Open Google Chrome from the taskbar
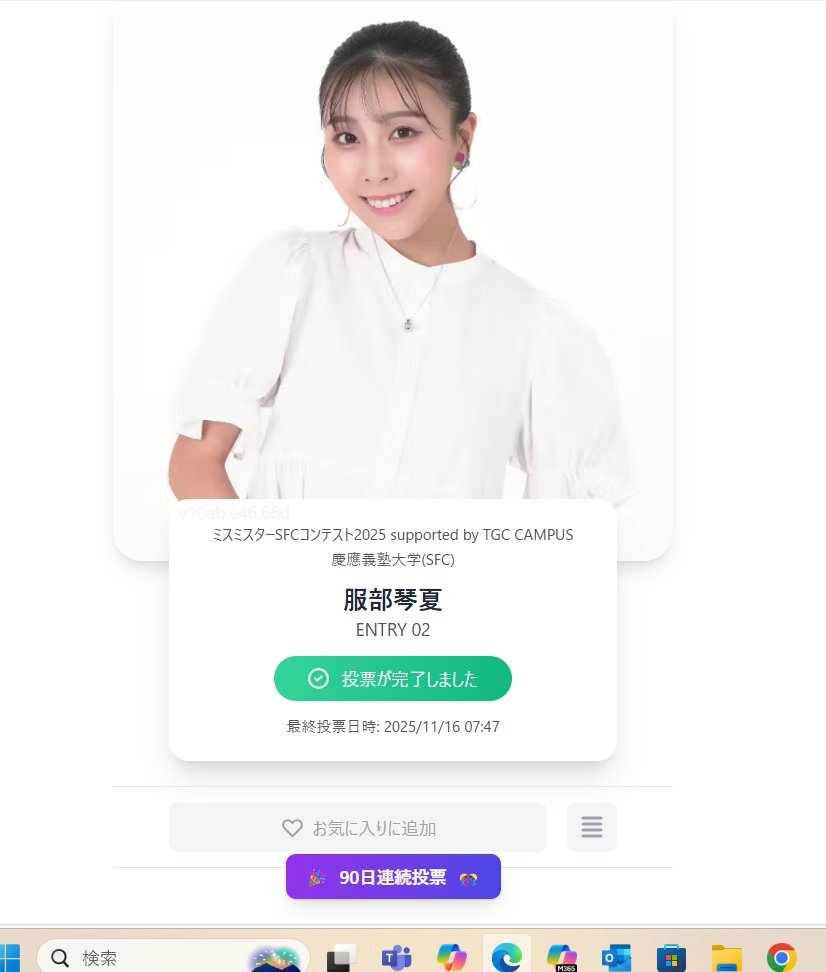The height and width of the screenshot is (972, 826). tap(781, 957)
